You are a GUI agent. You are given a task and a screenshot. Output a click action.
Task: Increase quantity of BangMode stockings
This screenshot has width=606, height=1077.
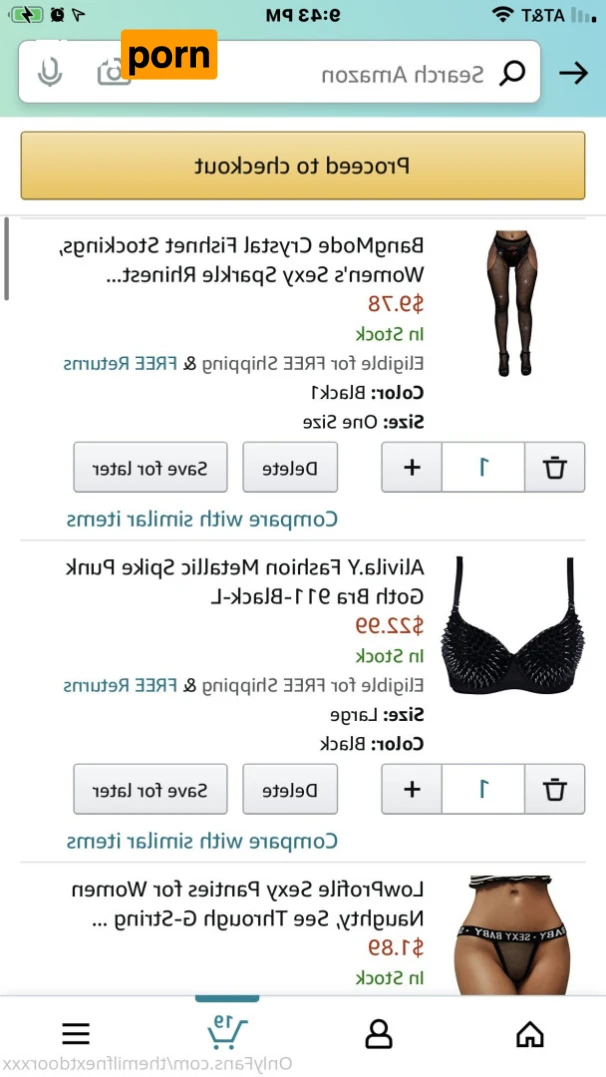(411, 467)
